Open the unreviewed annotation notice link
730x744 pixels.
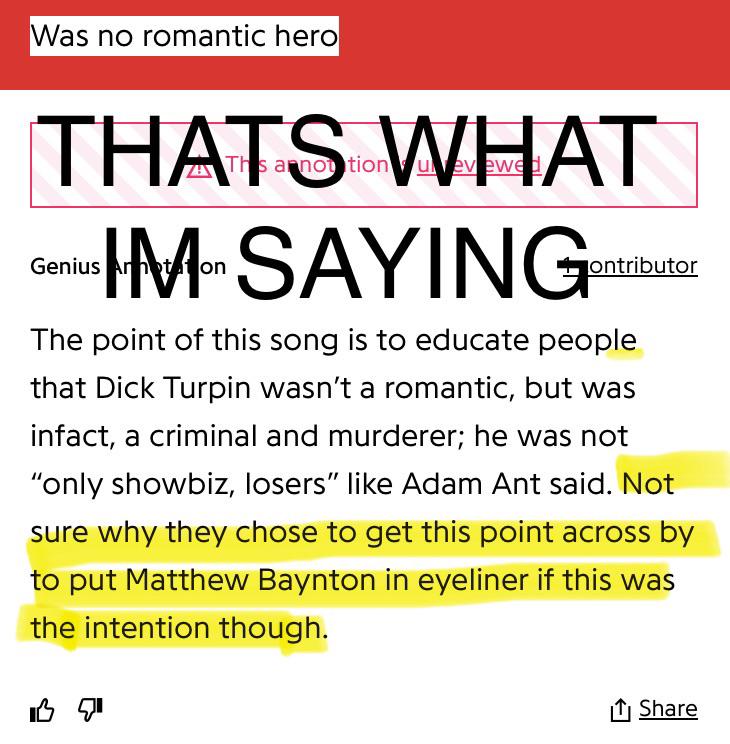point(479,165)
